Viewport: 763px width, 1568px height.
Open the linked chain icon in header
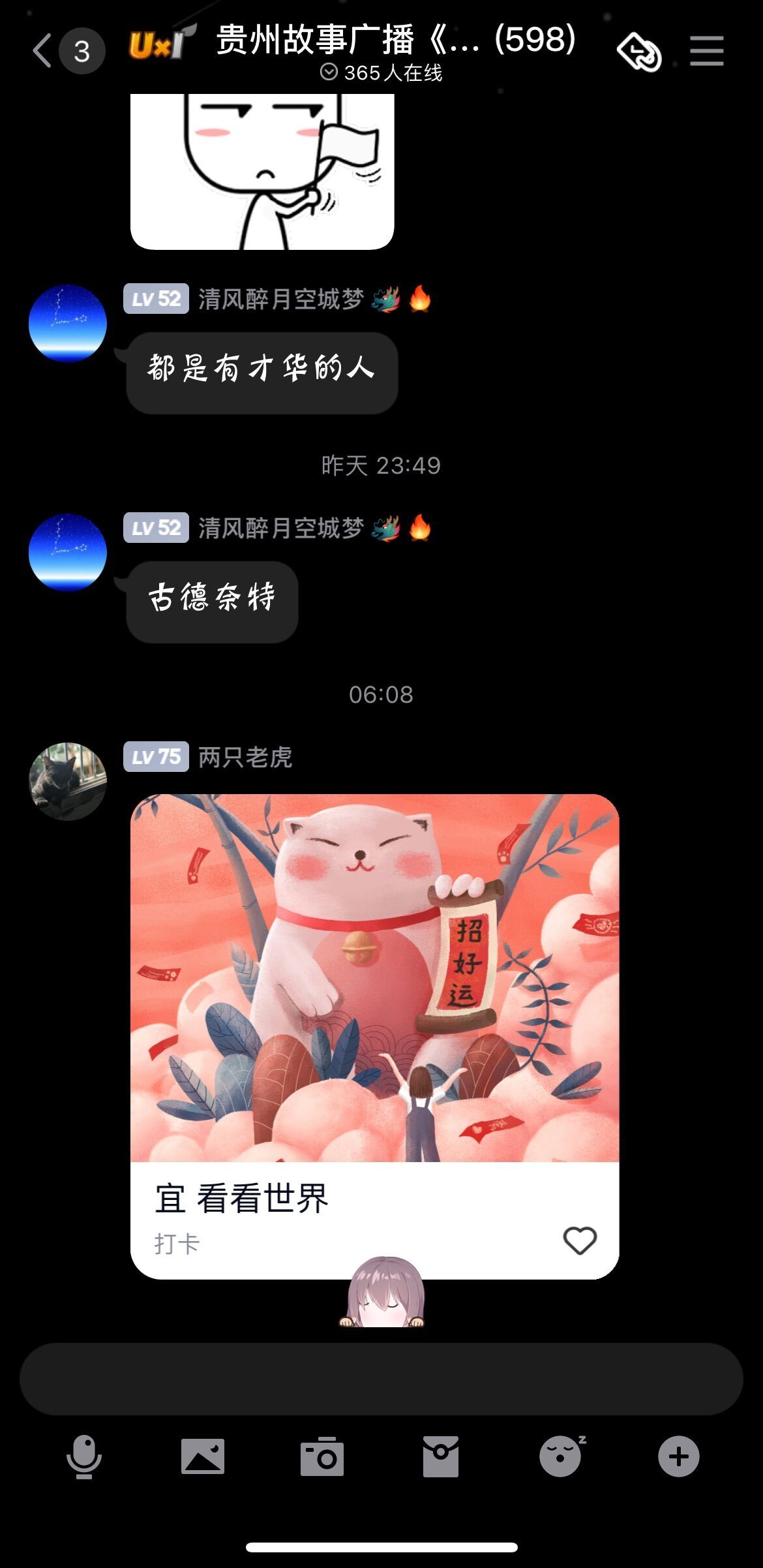[x=639, y=52]
